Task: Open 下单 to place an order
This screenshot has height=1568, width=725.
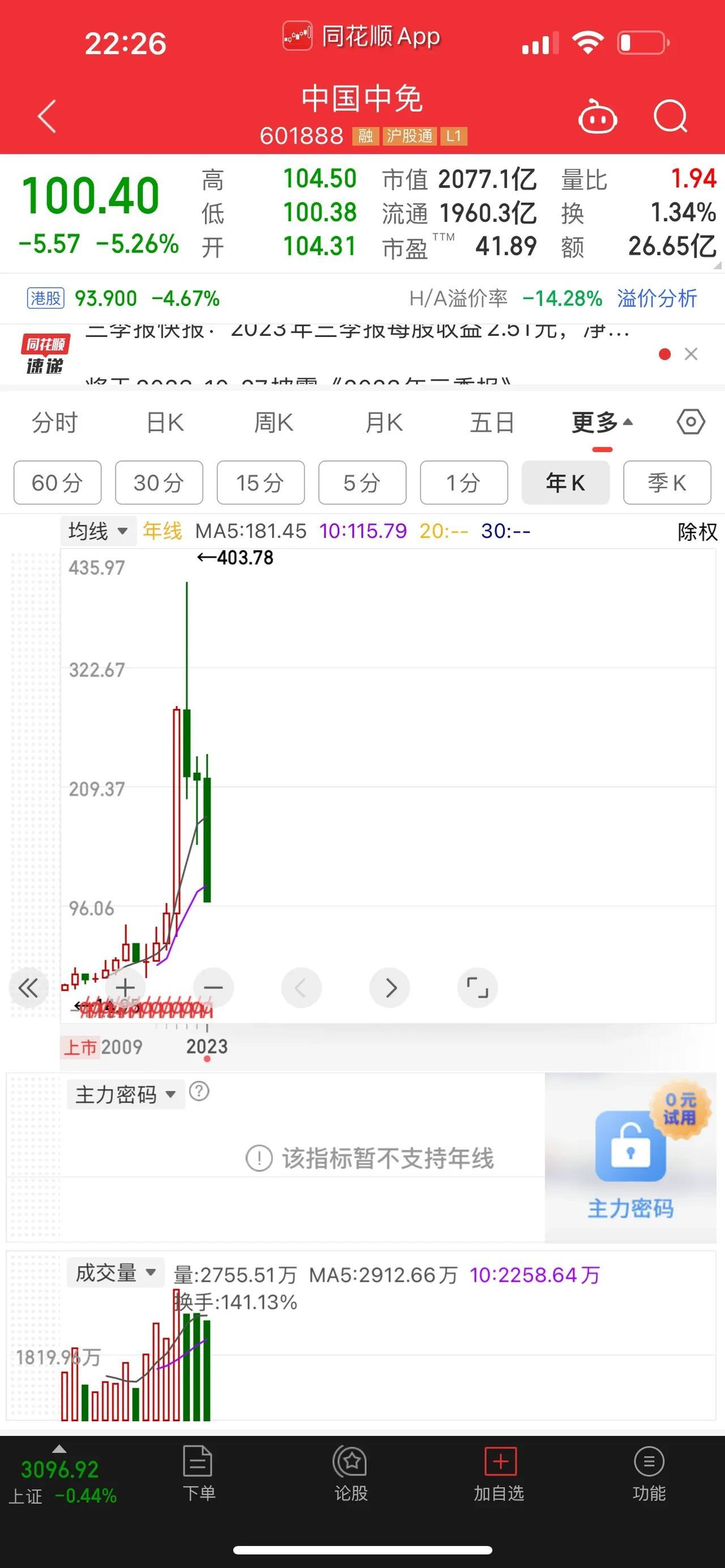Action: [x=198, y=1475]
